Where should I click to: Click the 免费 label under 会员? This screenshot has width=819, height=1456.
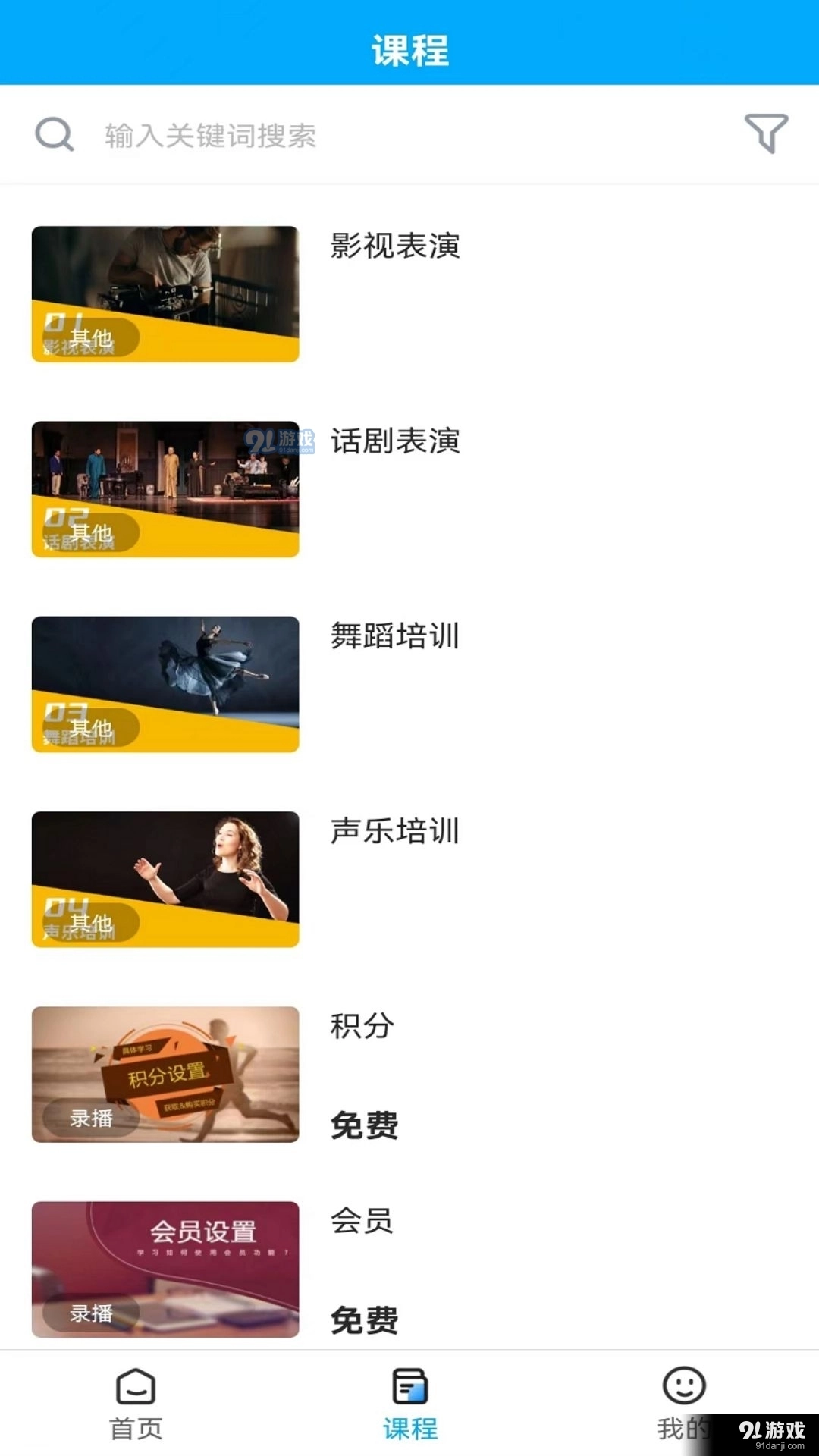click(x=365, y=1321)
